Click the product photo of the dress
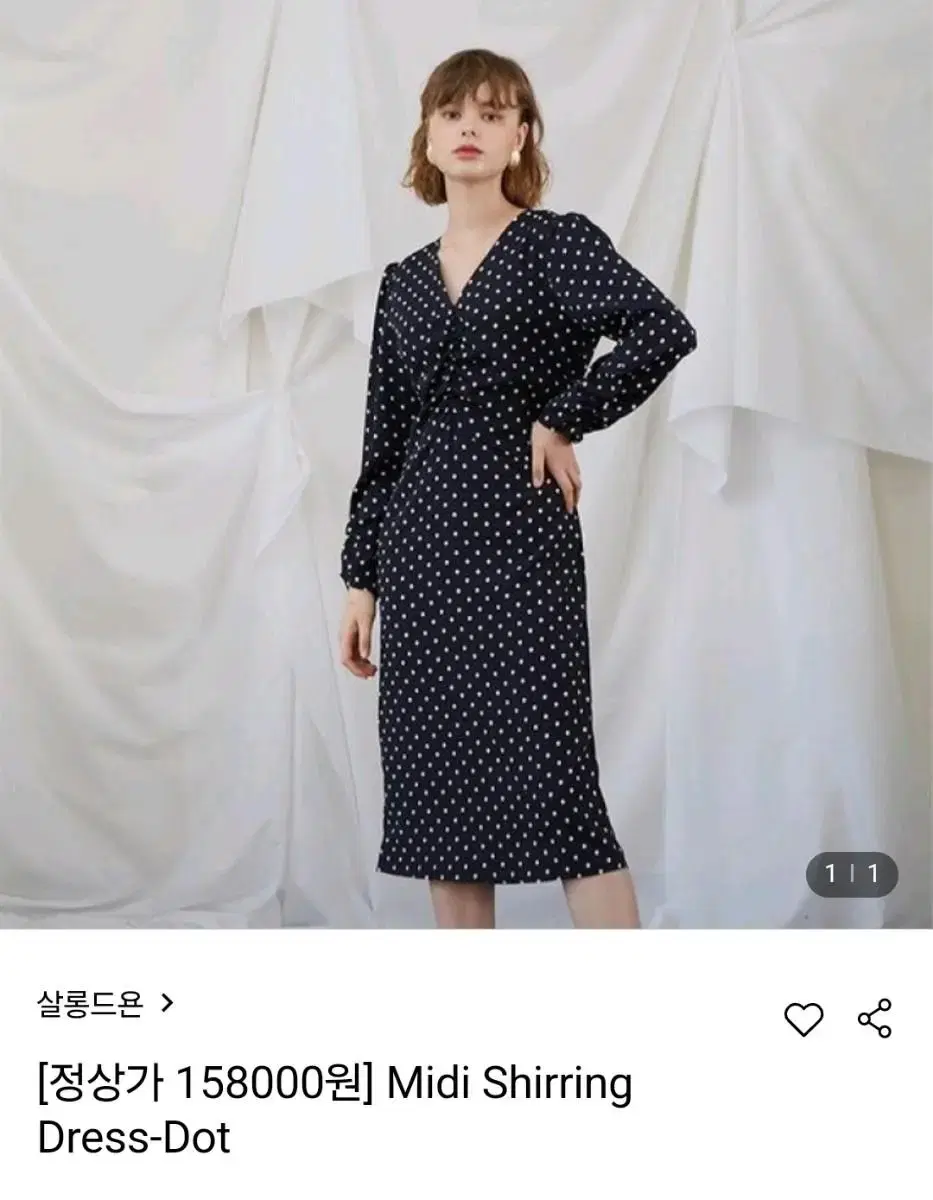This screenshot has width=933, height=1200. (x=466, y=470)
